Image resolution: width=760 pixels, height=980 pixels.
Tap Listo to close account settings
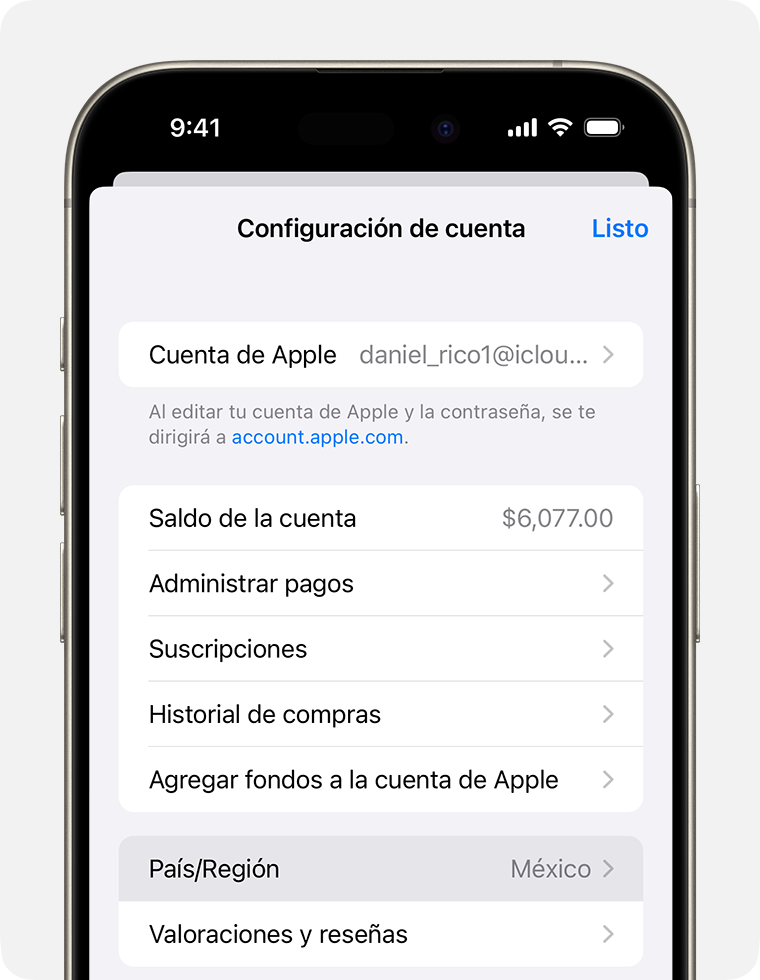coord(619,229)
